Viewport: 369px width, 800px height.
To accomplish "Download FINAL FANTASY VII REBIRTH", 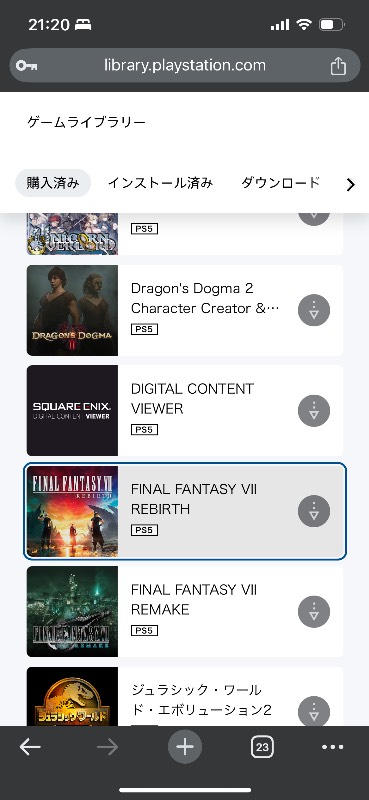I will (314, 511).
